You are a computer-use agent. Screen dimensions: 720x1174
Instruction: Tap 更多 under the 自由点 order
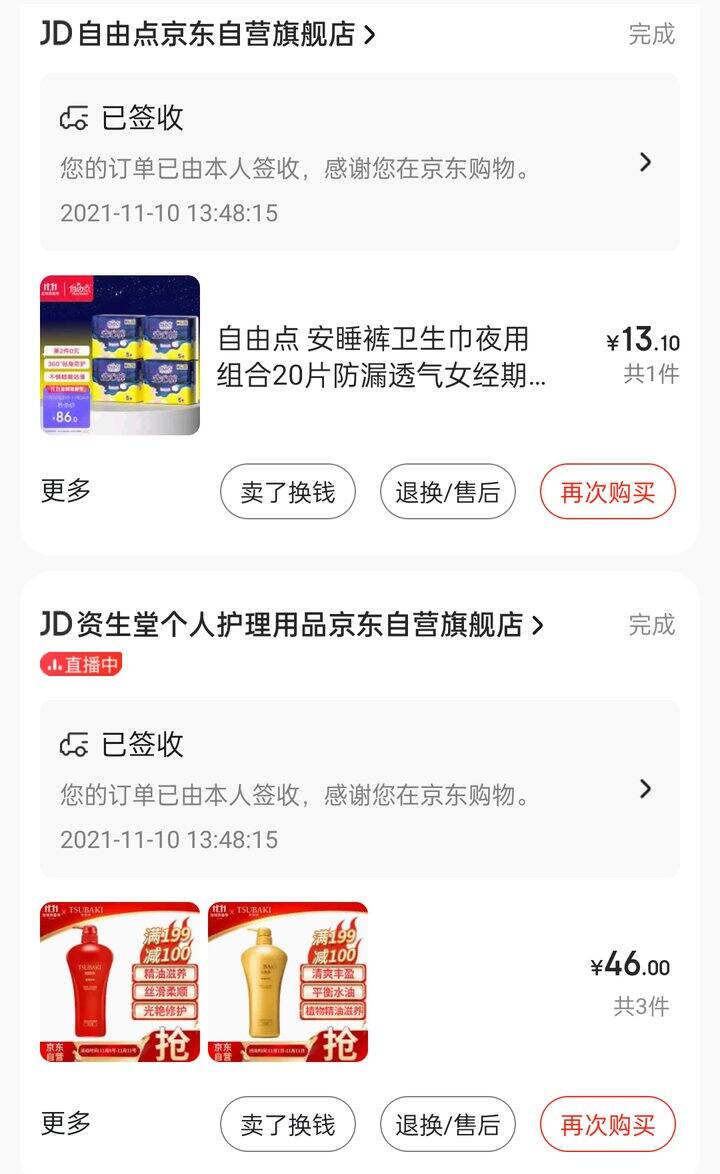66,490
